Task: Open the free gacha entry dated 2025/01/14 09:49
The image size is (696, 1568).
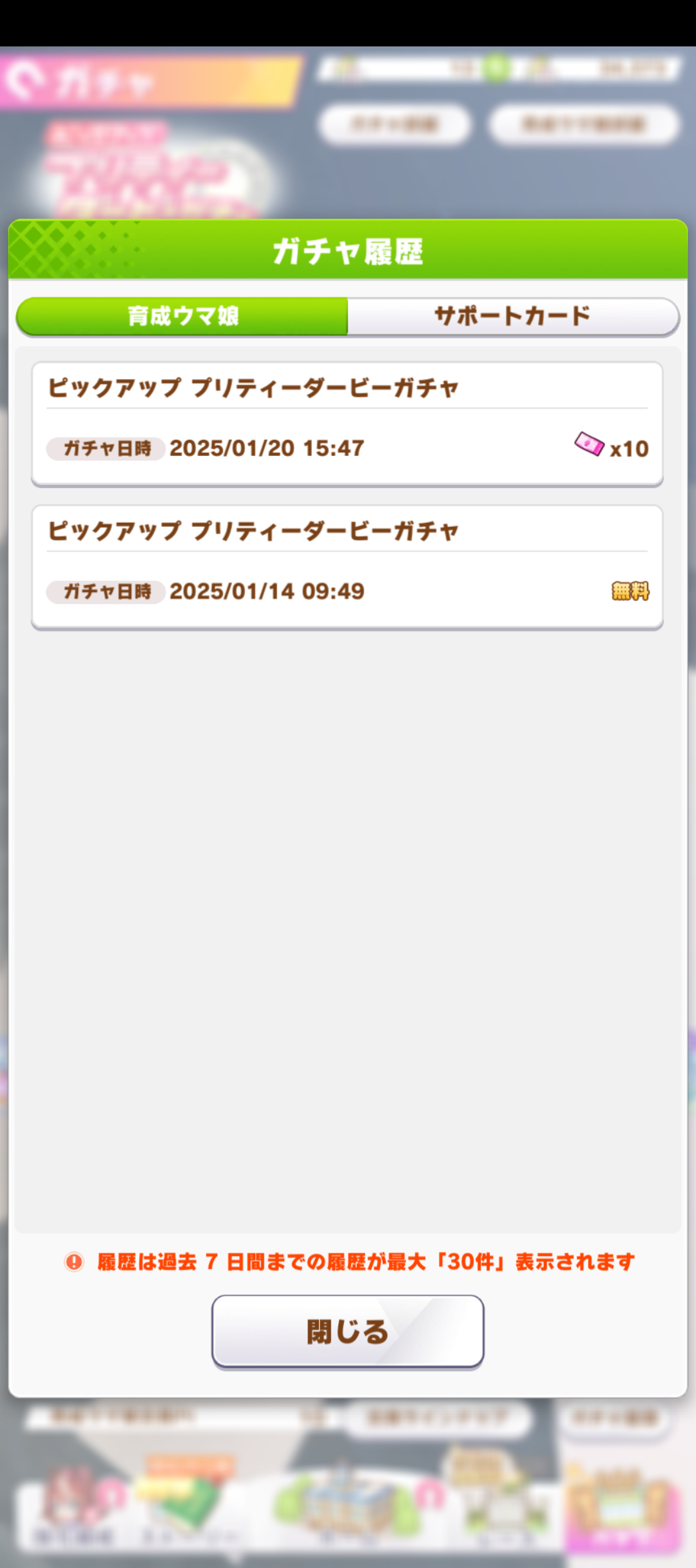Action: tap(347, 567)
